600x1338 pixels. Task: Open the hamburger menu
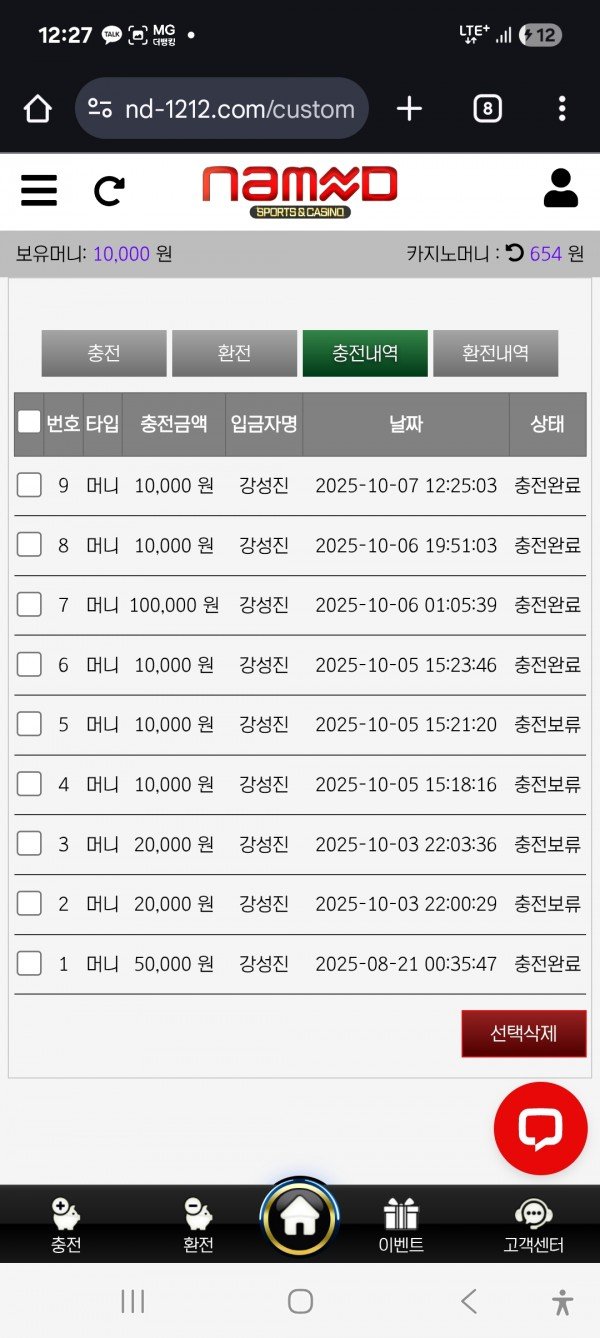[39, 189]
